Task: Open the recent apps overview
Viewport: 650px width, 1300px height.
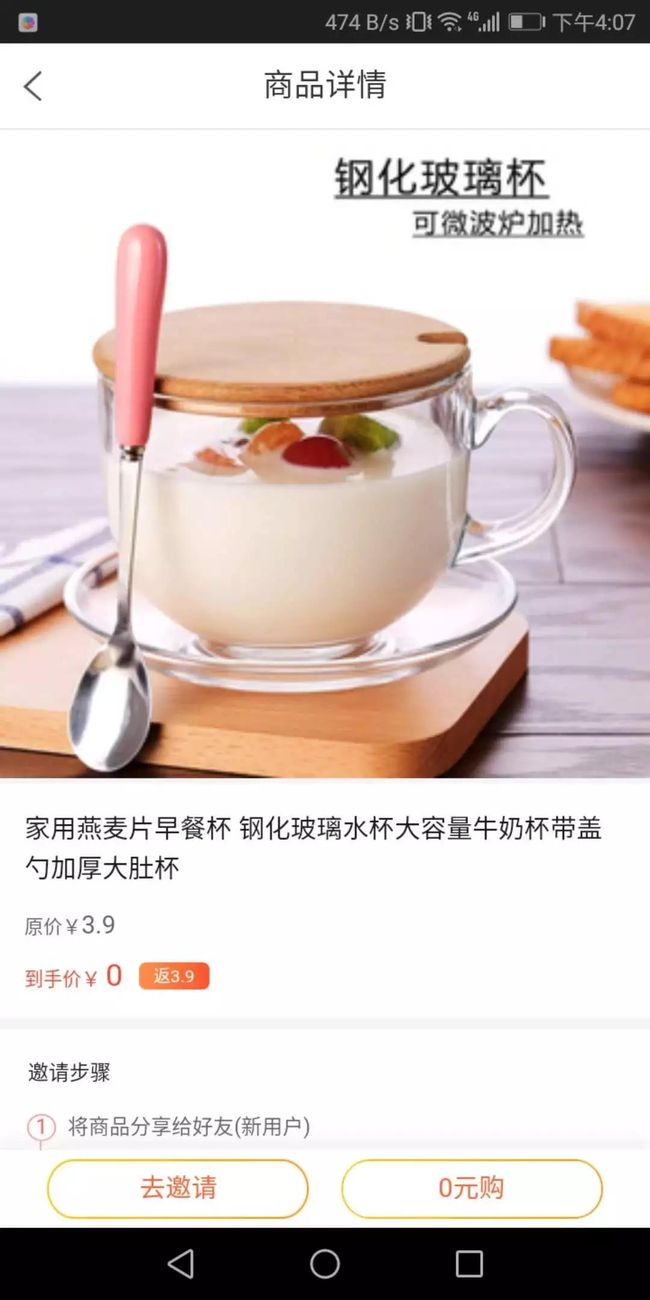Action: click(x=469, y=1264)
